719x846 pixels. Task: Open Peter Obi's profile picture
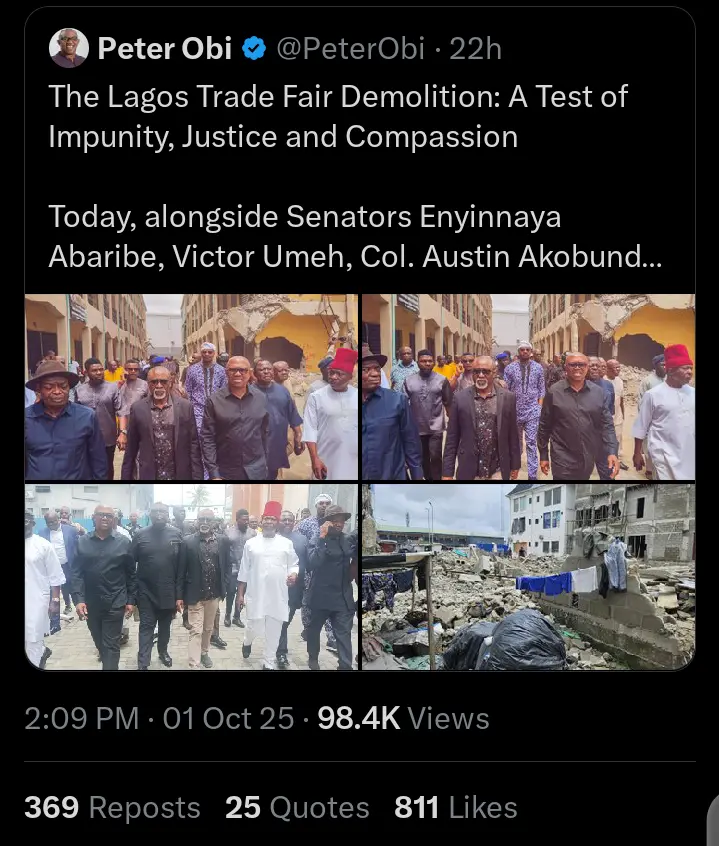coord(68,48)
